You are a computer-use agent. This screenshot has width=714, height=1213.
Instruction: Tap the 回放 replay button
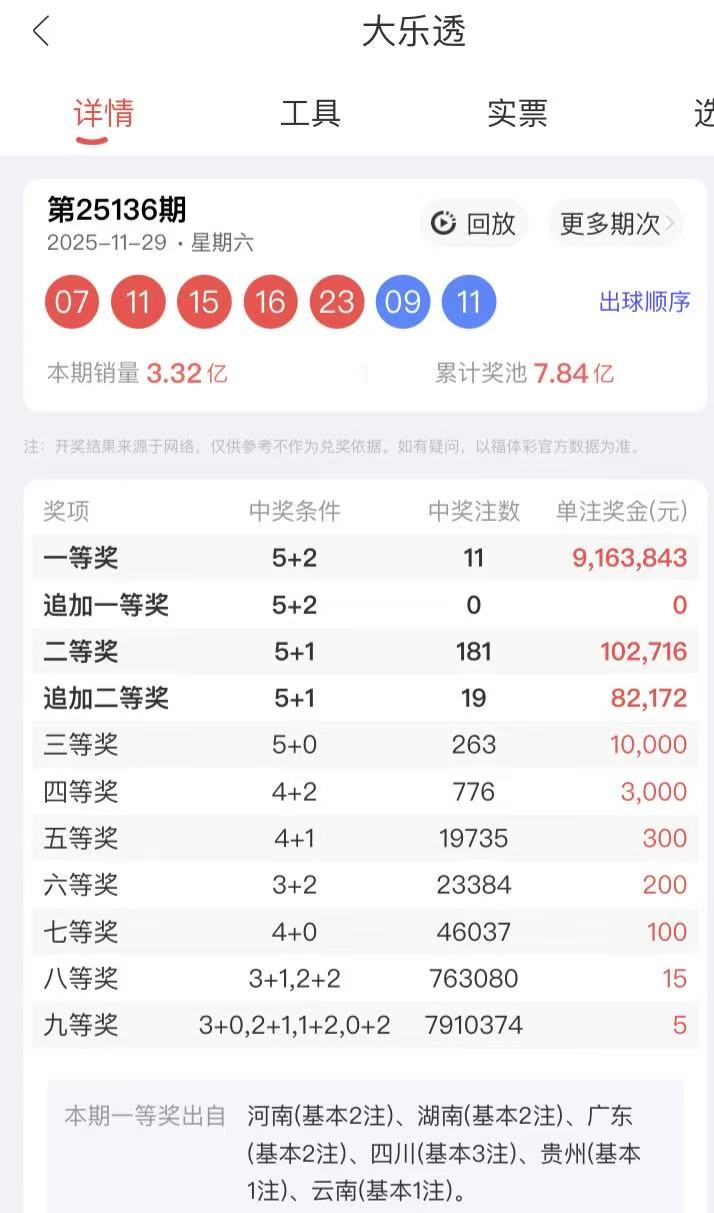tap(474, 224)
